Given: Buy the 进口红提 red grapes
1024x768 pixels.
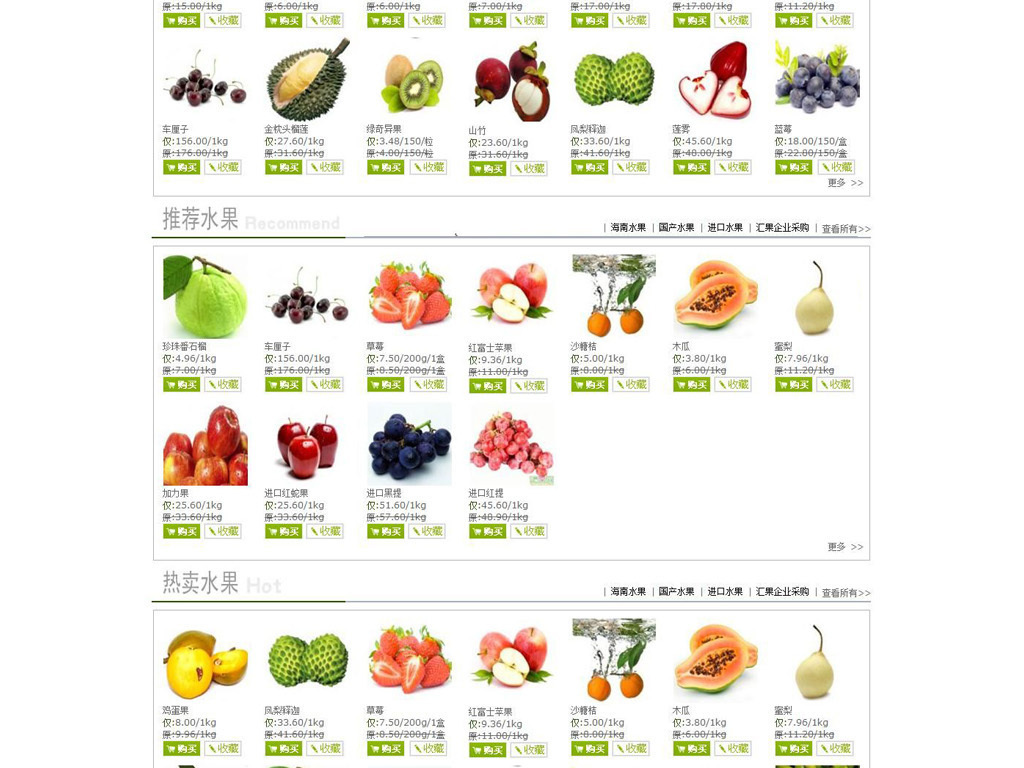Looking at the screenshot, I should 487,531.
